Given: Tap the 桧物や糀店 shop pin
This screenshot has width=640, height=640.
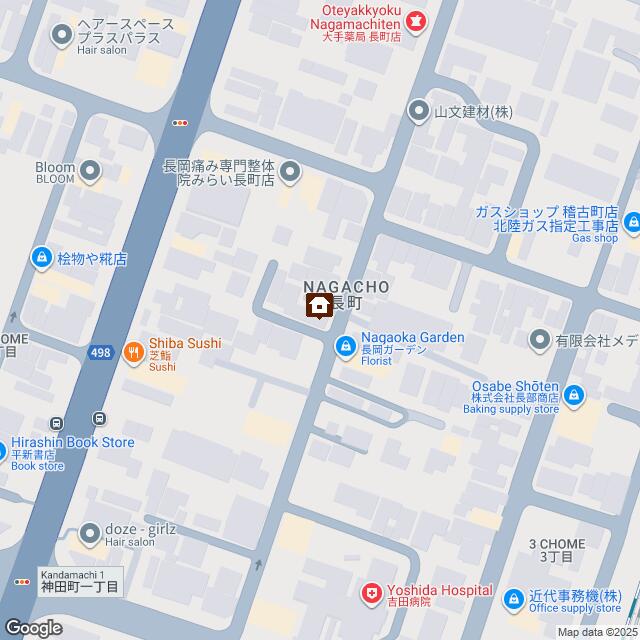Looking at the screenshot, I should 41,258.
